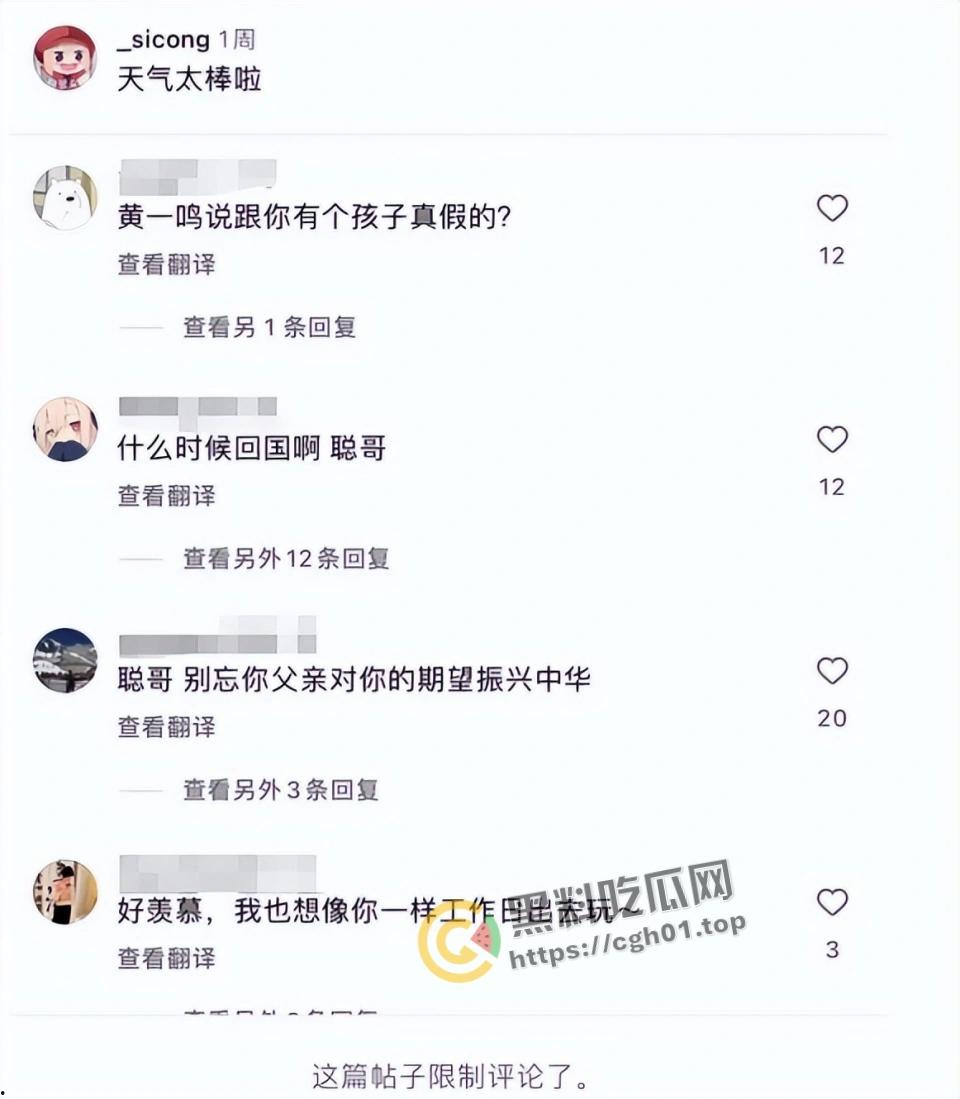The height and width of the screenshot is (1099, 960).
Task: Click the snowy scene avatar on third comment
Action: click(x=65, y=660)
